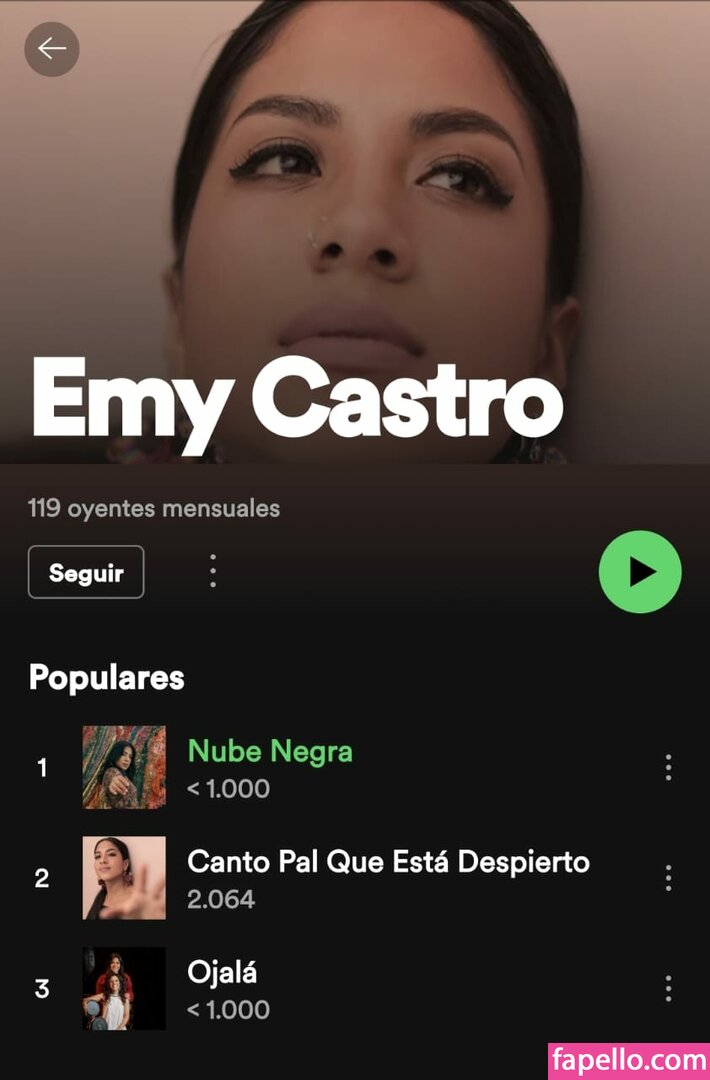Open more options for Ojalá
This screenshot has height=1080, width=710.
click(x=668, y=988)
